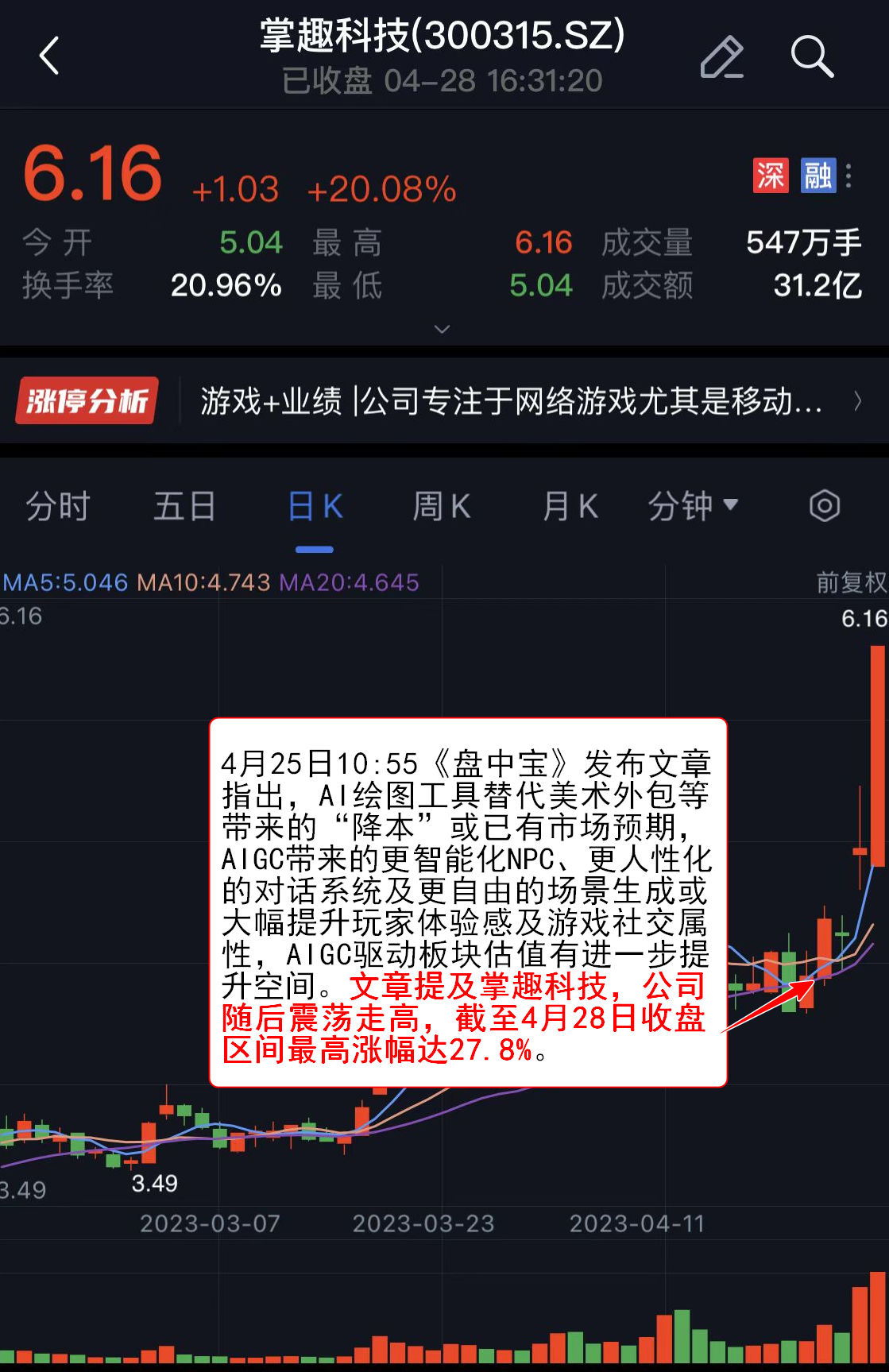Open stock search magnifier

(x=812, y=57)
